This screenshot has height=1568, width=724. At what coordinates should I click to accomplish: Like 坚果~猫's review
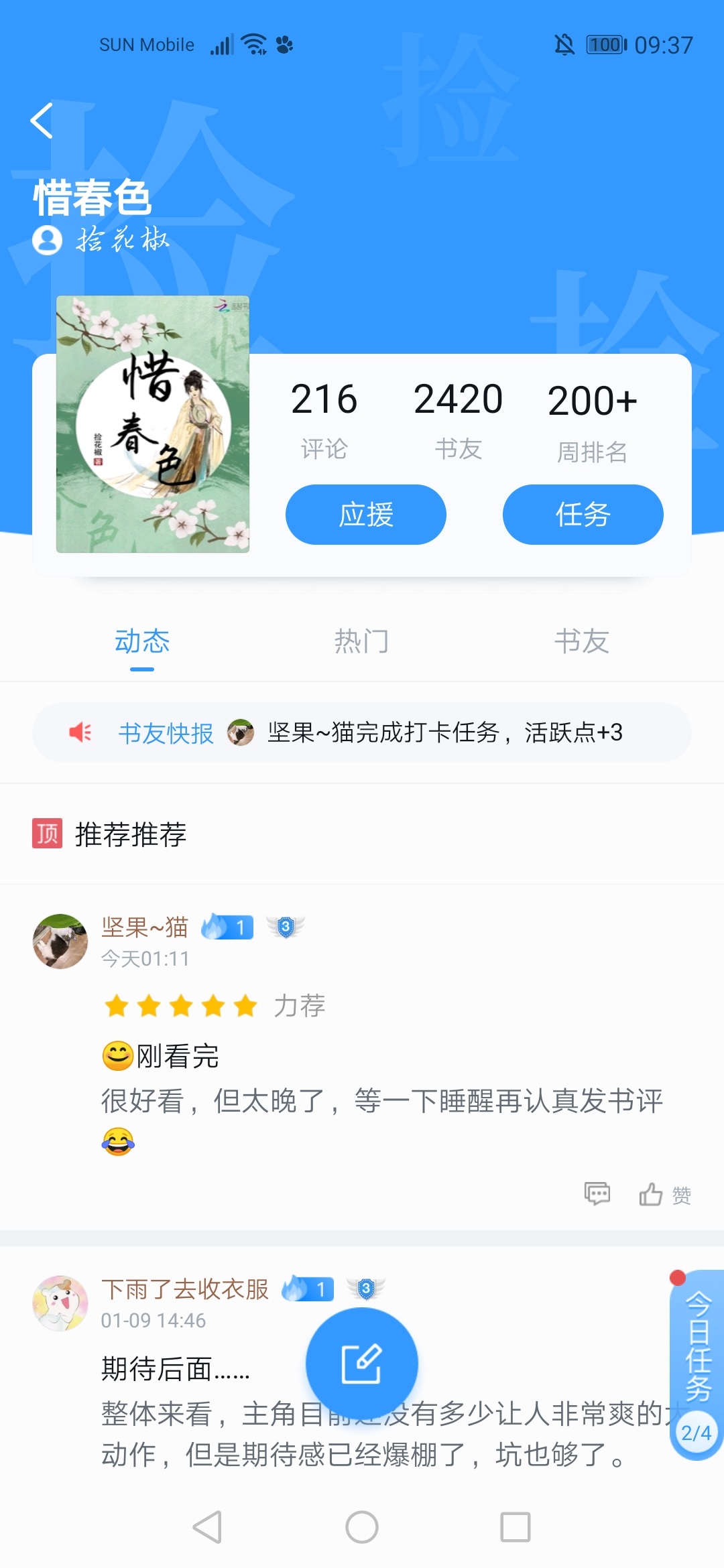point(664,1194)
